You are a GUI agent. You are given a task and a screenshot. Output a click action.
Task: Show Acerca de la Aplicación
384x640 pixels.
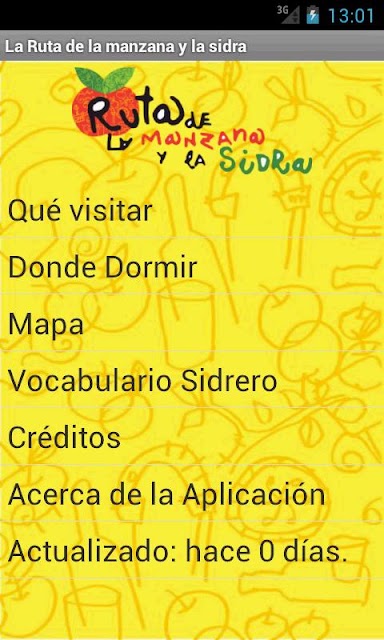click(192, 494)
